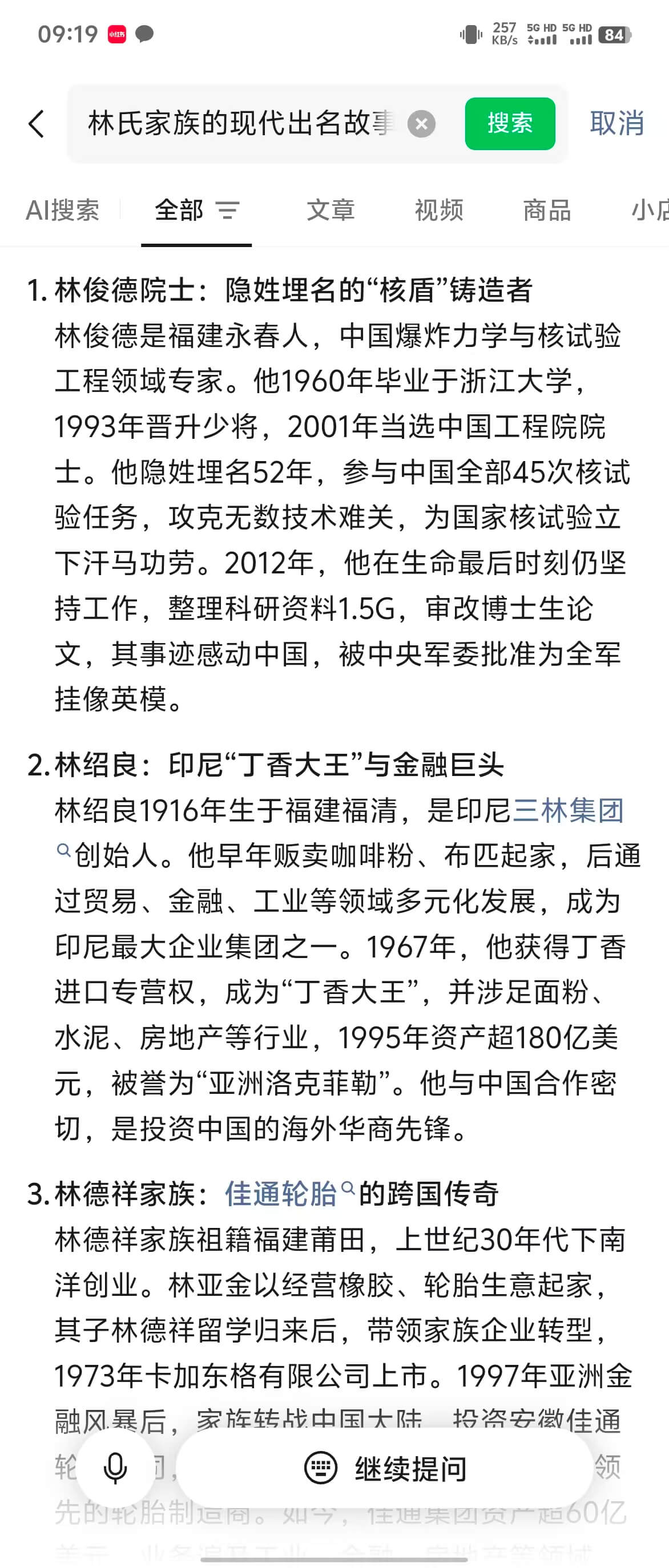Open the 佳通轮胎 search link
This screenshot has height=1568, width=669.
281,1194
